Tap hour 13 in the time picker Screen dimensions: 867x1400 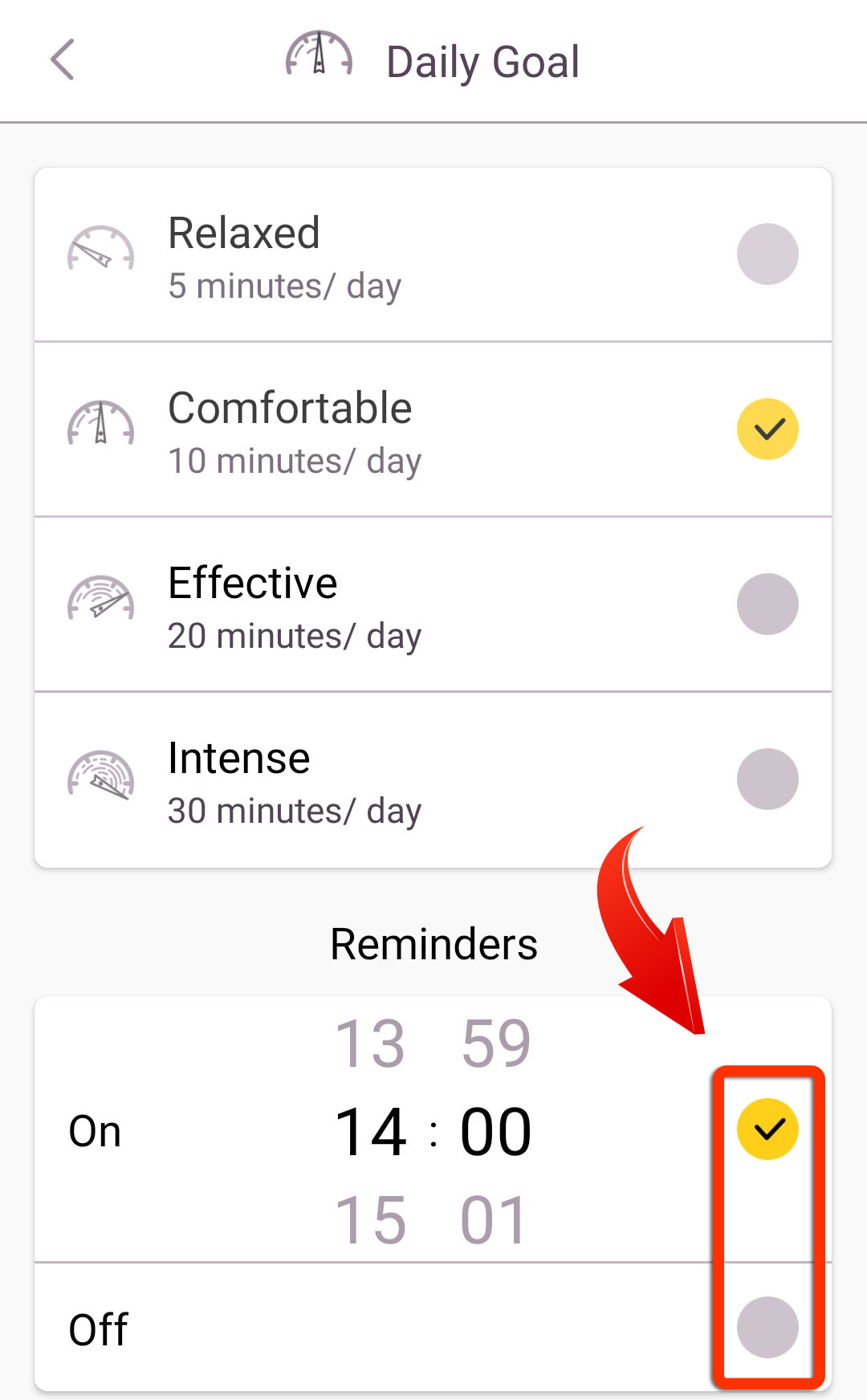coord(370,1044)
